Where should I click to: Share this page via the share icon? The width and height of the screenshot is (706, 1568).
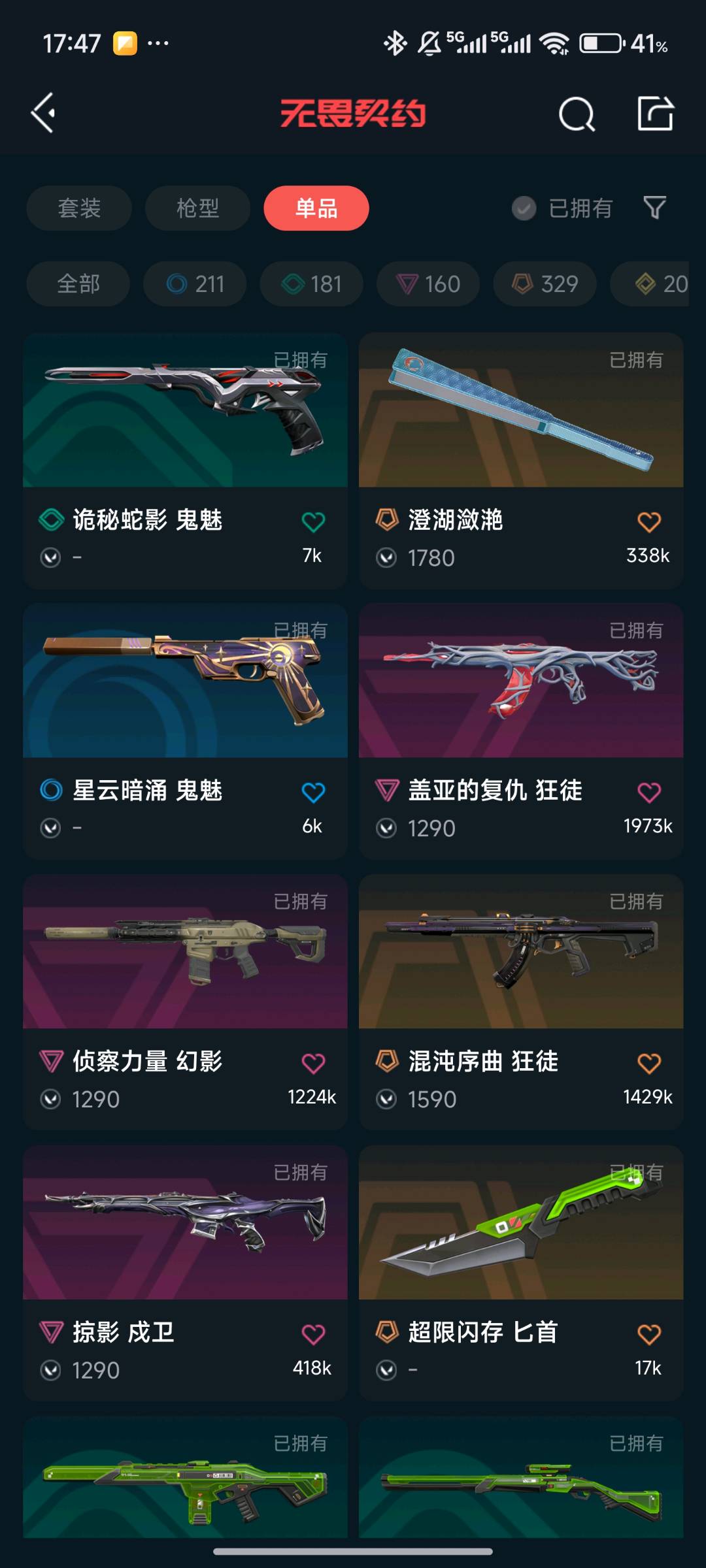click(655, 114)
